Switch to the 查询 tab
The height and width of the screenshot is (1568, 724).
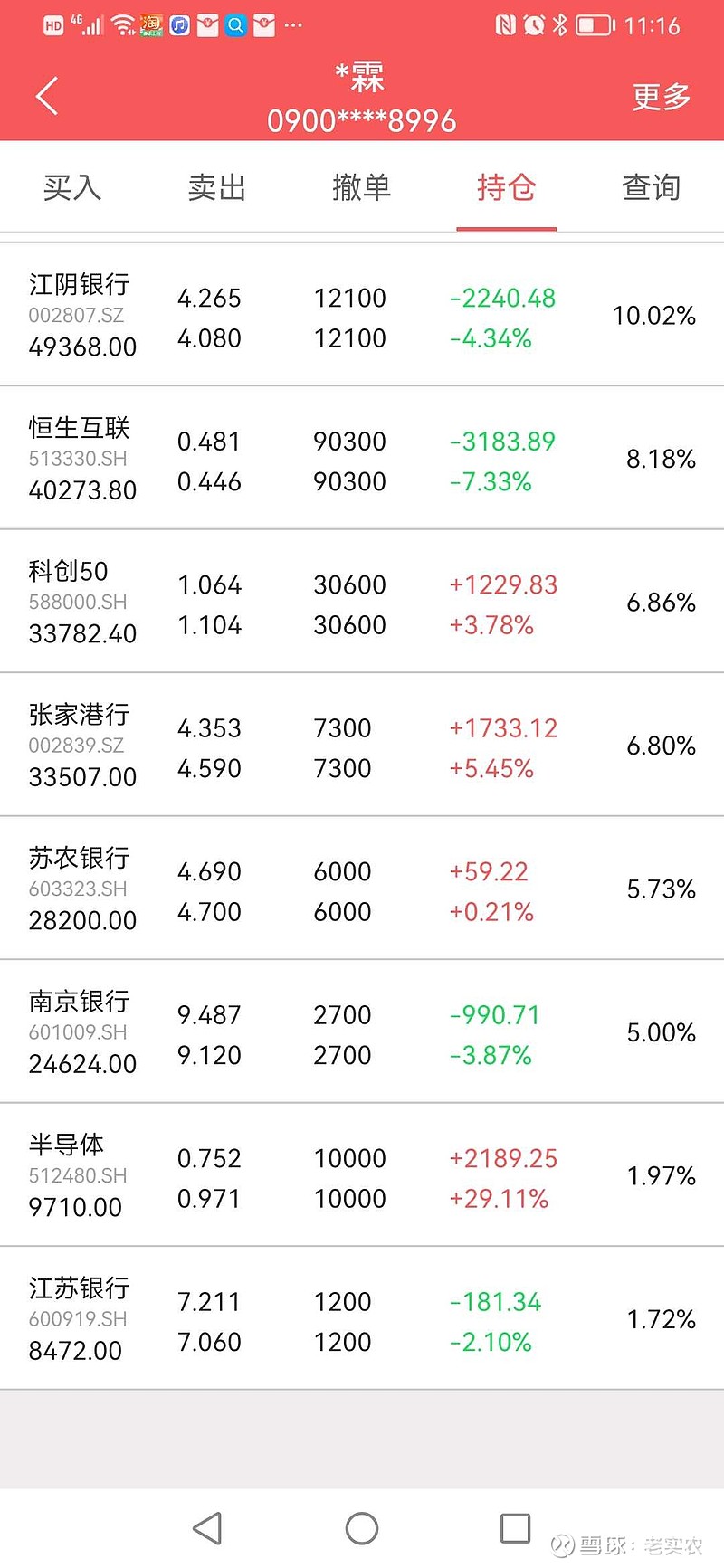[652, 187]
